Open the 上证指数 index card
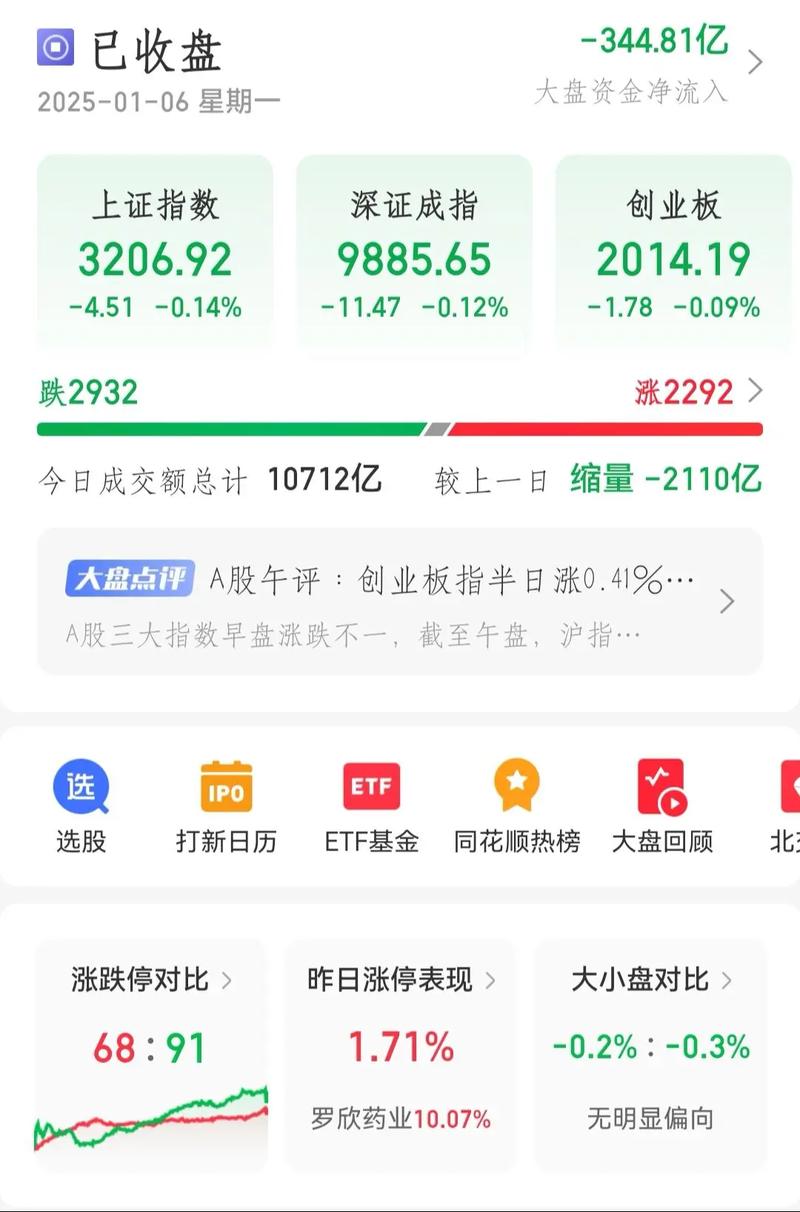The image size is (800, 1212). (155, 252)
